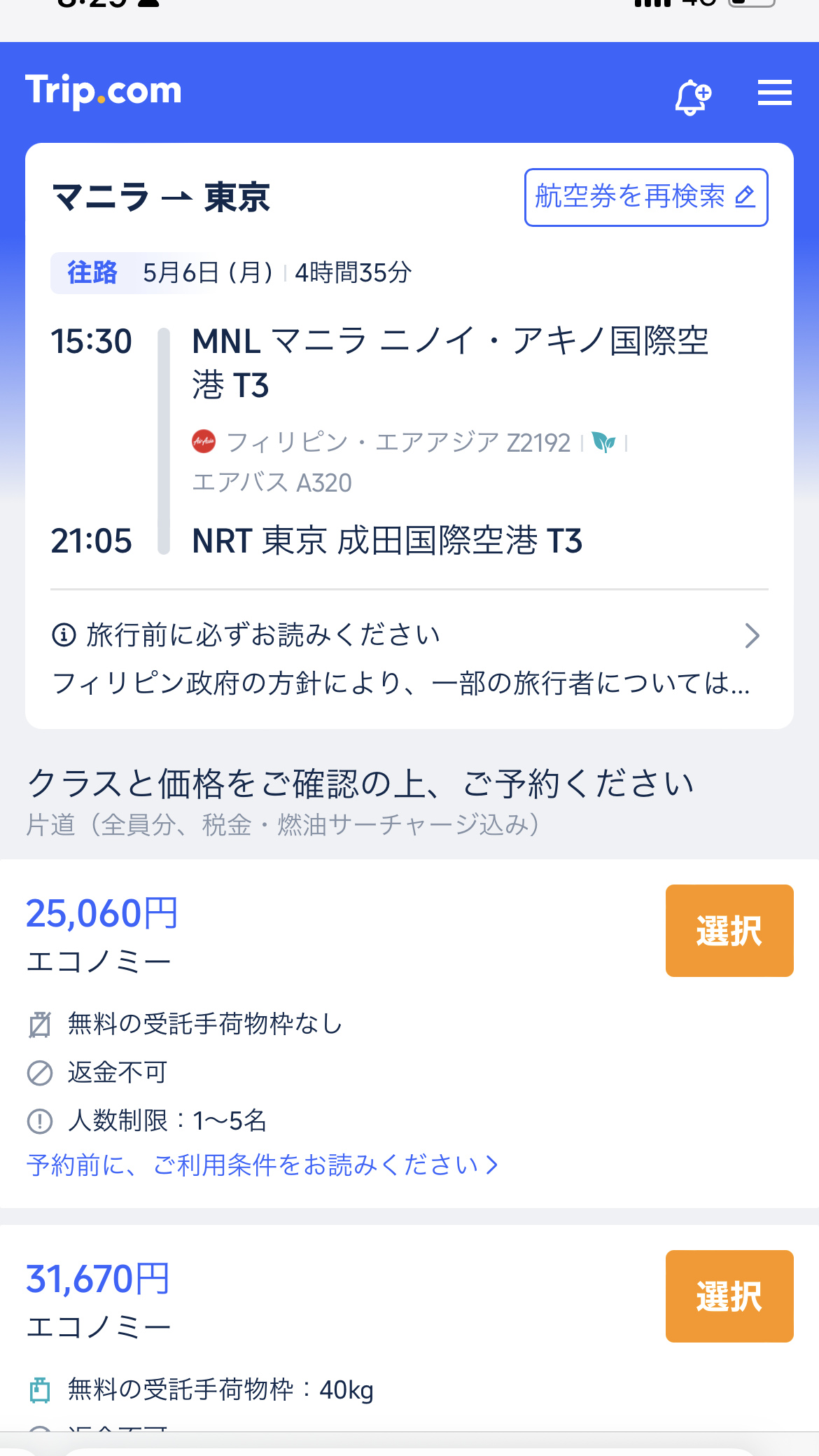Screen dimensions: 819x1456
Task: Open the hamburger menu
Action: [x=774, y=93]
